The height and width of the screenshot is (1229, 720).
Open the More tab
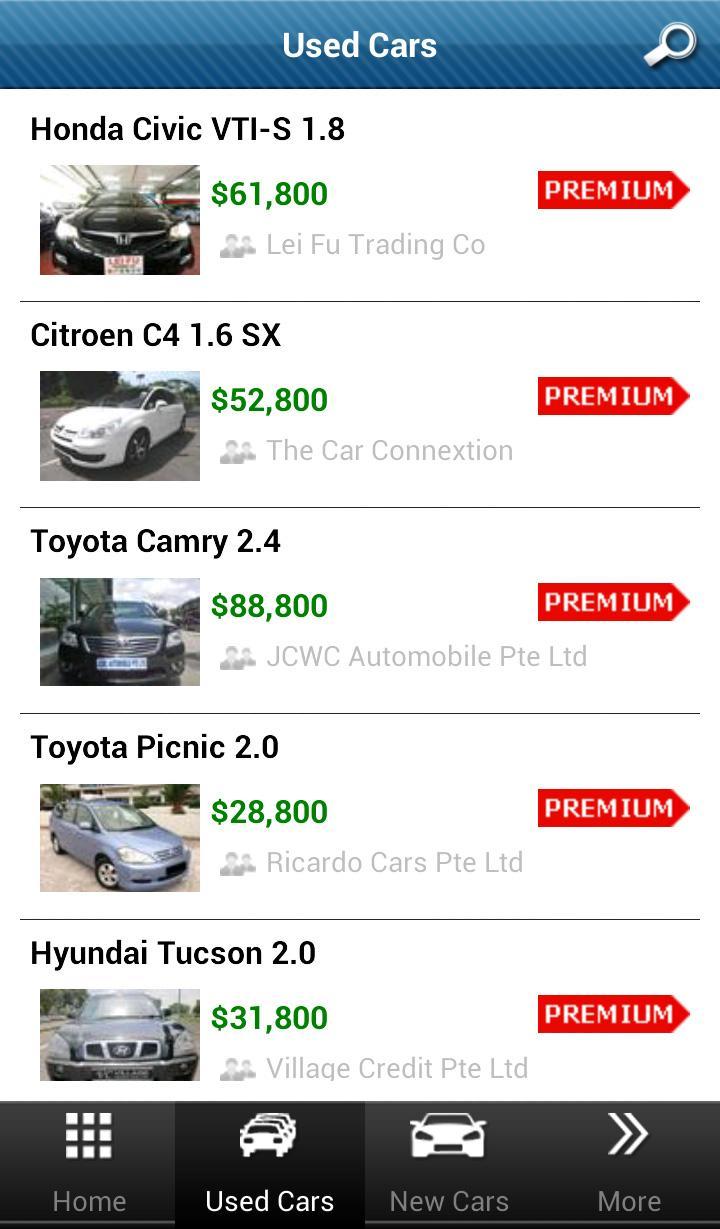point(629,1164)
